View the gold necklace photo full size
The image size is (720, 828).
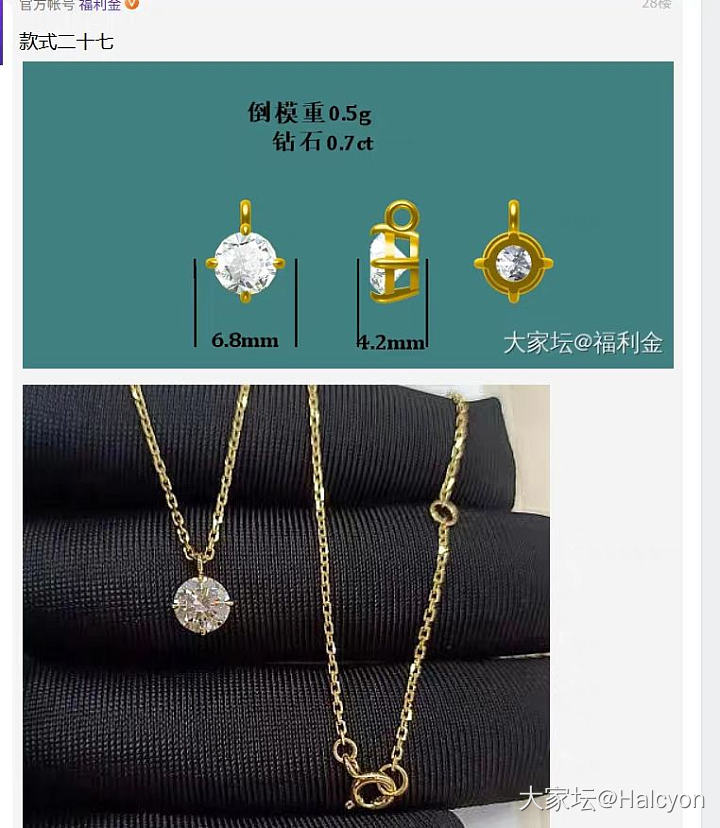coord(286,605)
